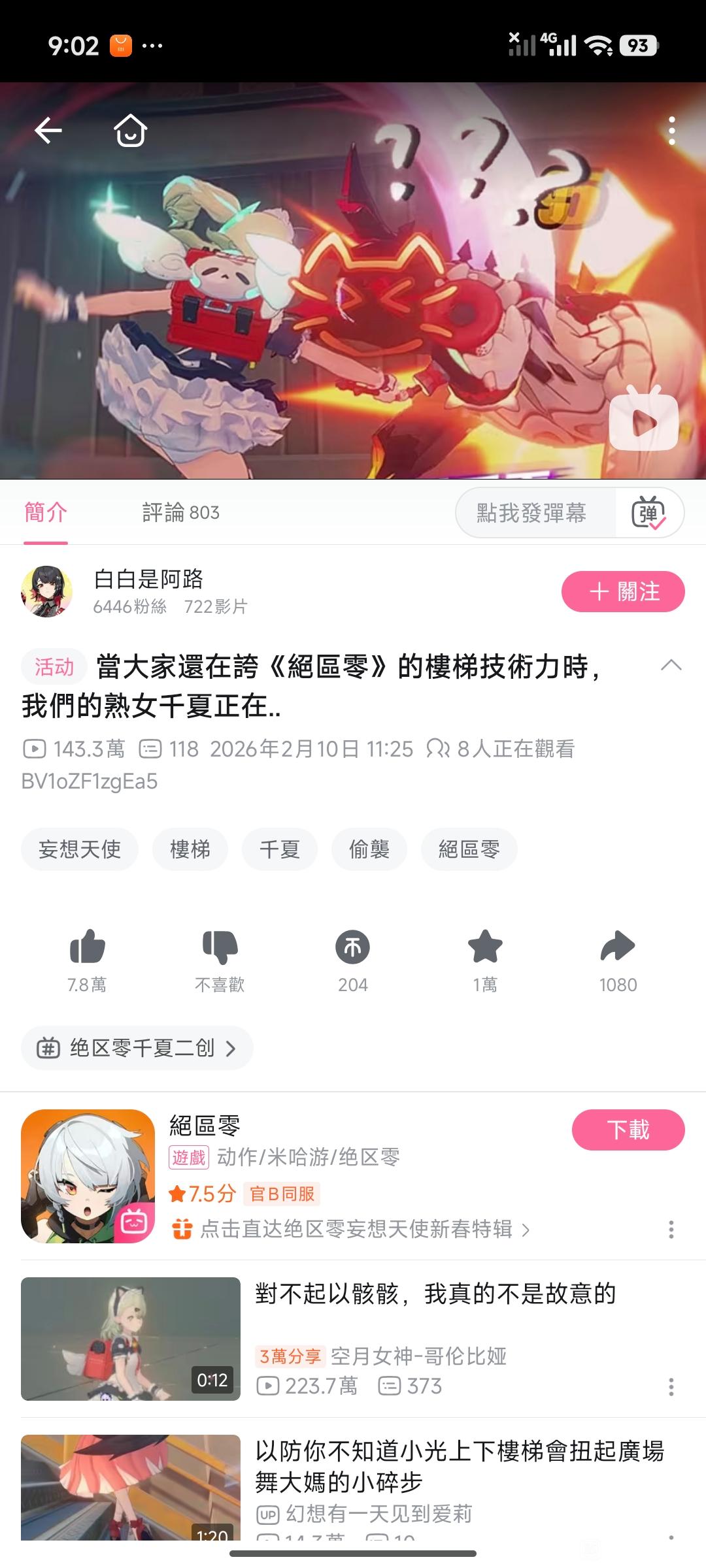The image size is (706, 1568).
Task: Tap the 不喜歡 dislike icon
Action: tap(220, 947)
